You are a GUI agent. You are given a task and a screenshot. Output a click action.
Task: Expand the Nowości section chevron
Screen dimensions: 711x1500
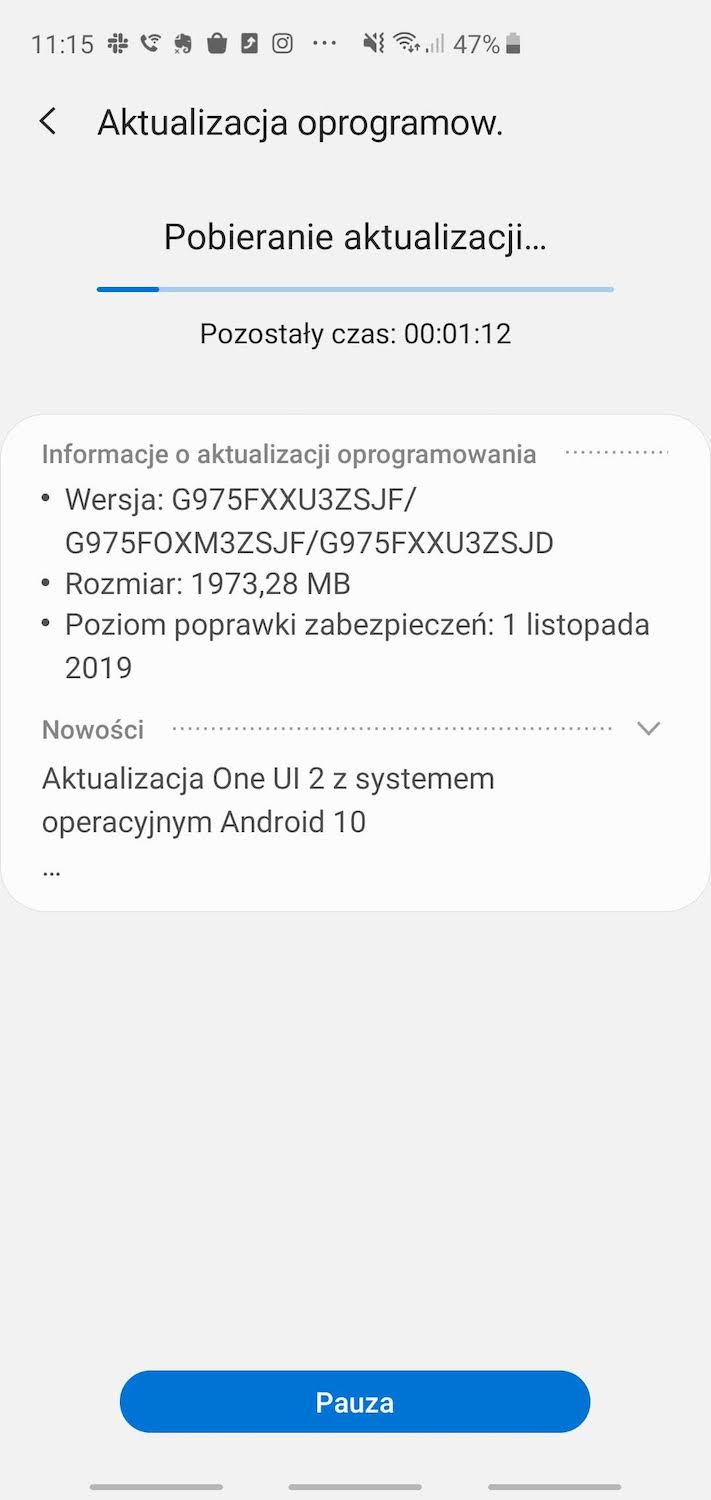(x=648, y=729)
